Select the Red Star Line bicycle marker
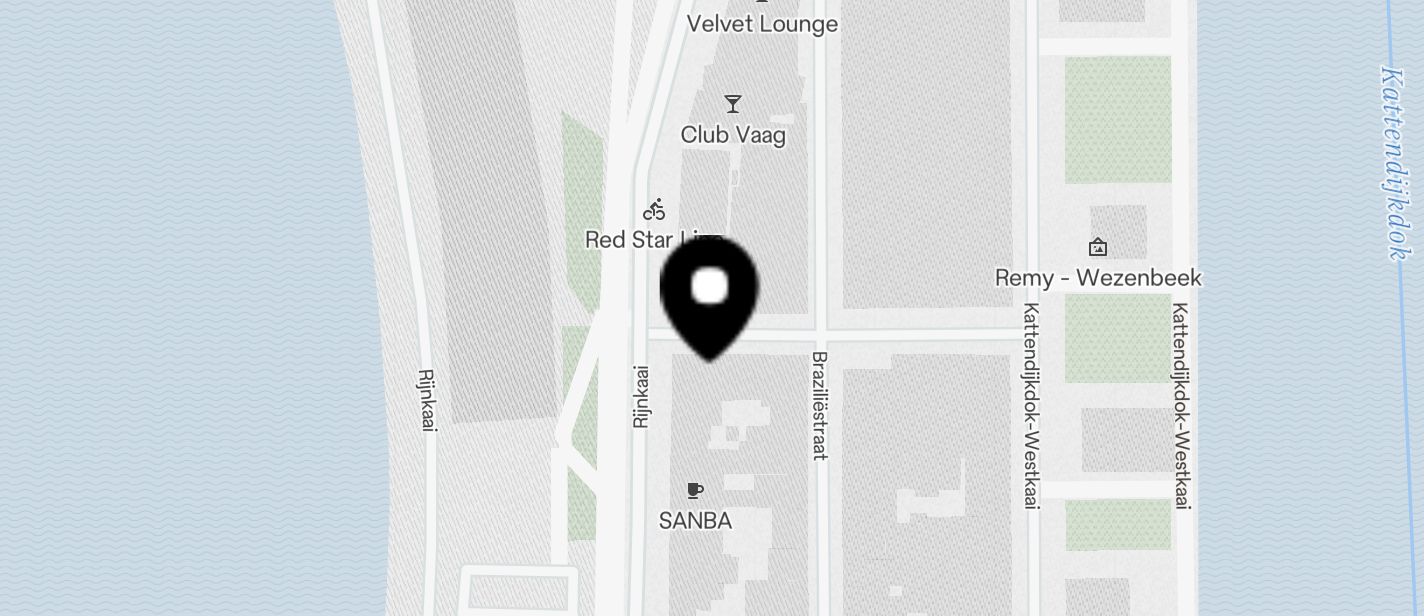 pyautogui.click(x=654, y=210)
